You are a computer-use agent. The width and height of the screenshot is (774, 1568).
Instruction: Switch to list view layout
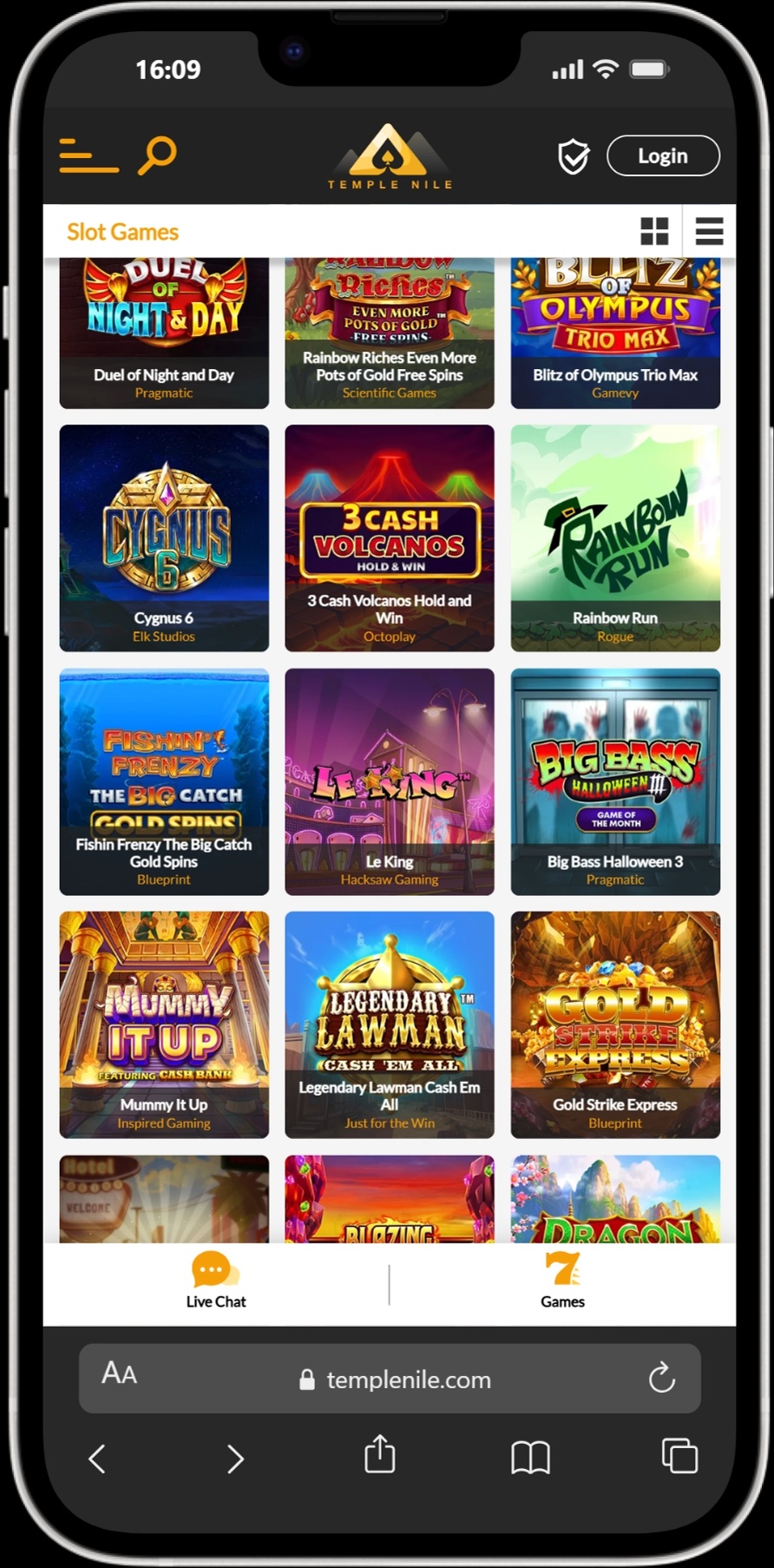click(x=709, y=232)
